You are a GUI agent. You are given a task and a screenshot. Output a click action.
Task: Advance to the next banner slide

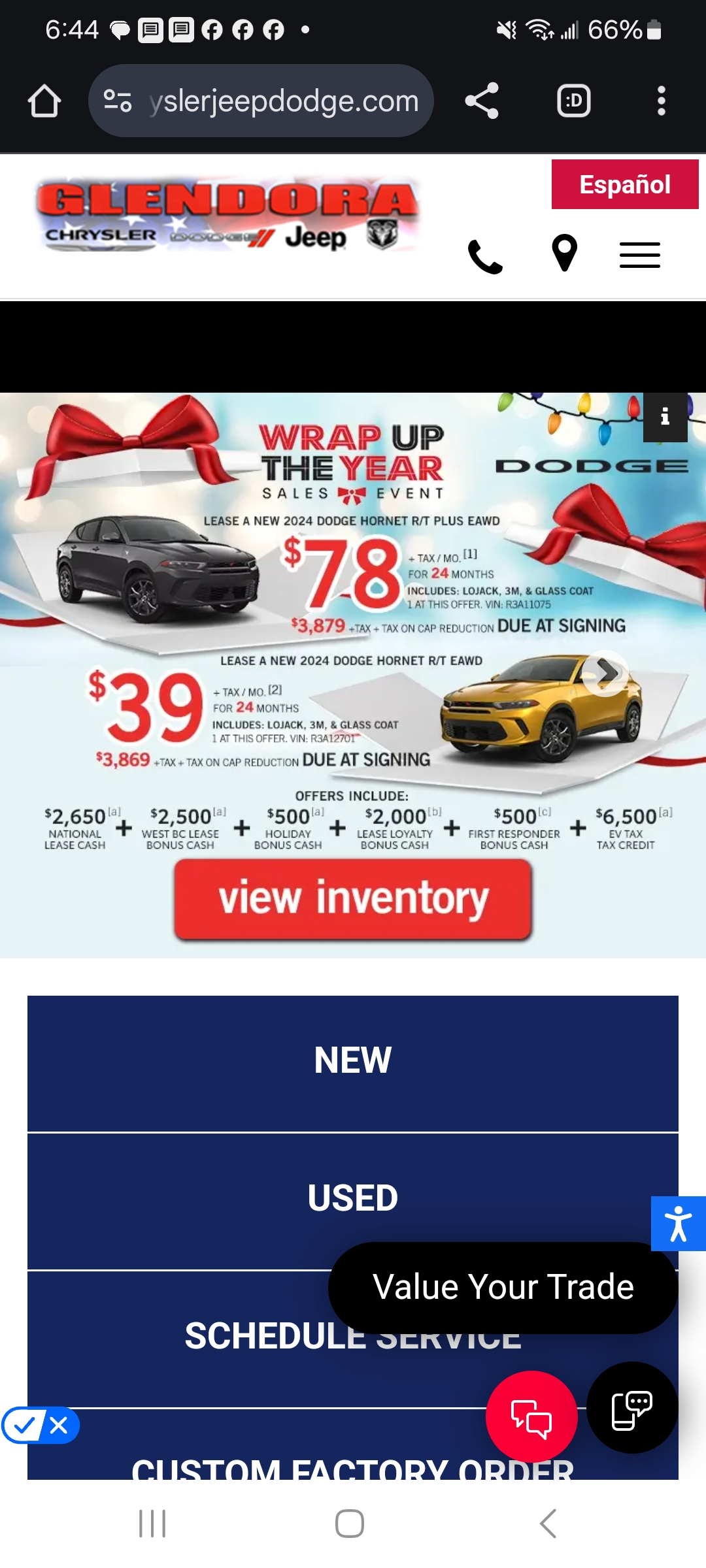coord(605,673)
